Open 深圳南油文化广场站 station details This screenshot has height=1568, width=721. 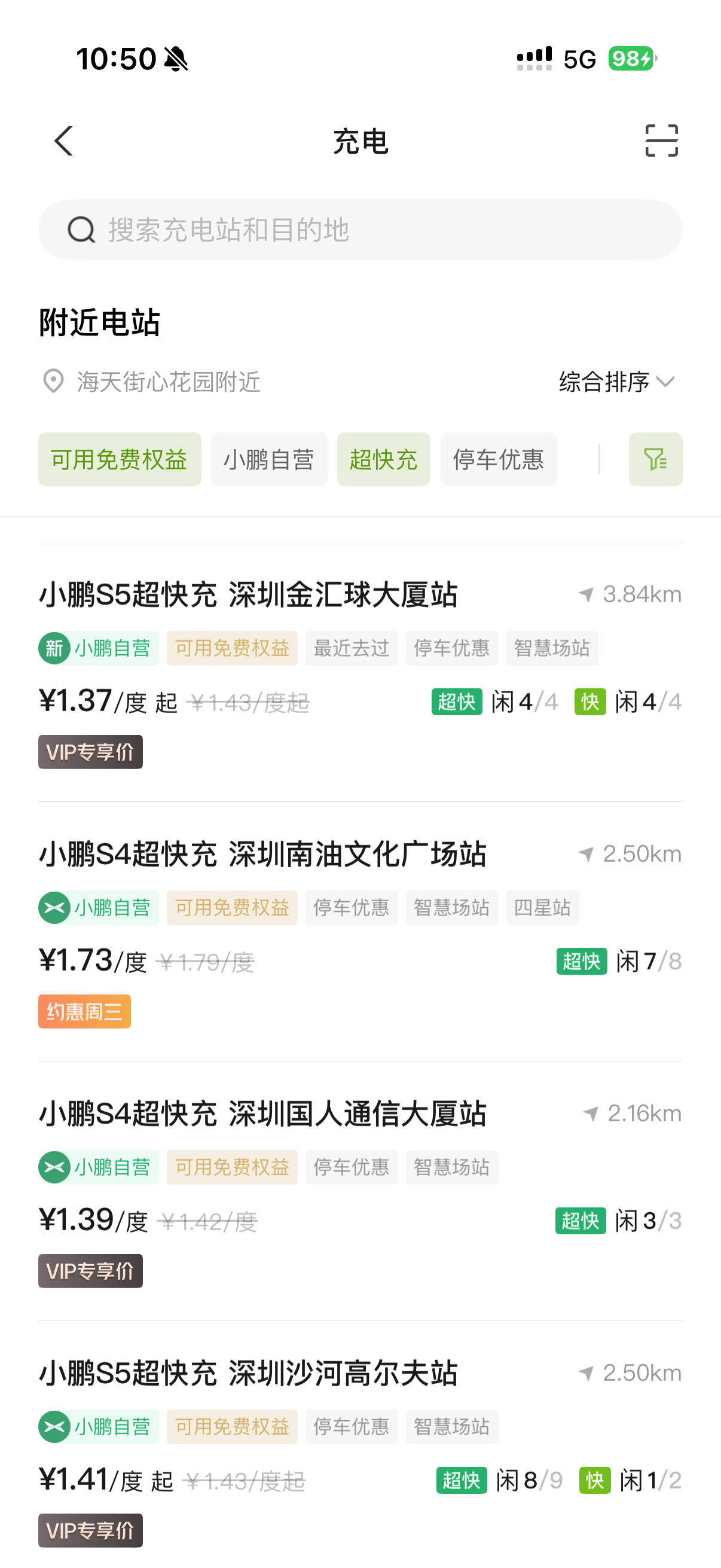[x=360, y=932]
